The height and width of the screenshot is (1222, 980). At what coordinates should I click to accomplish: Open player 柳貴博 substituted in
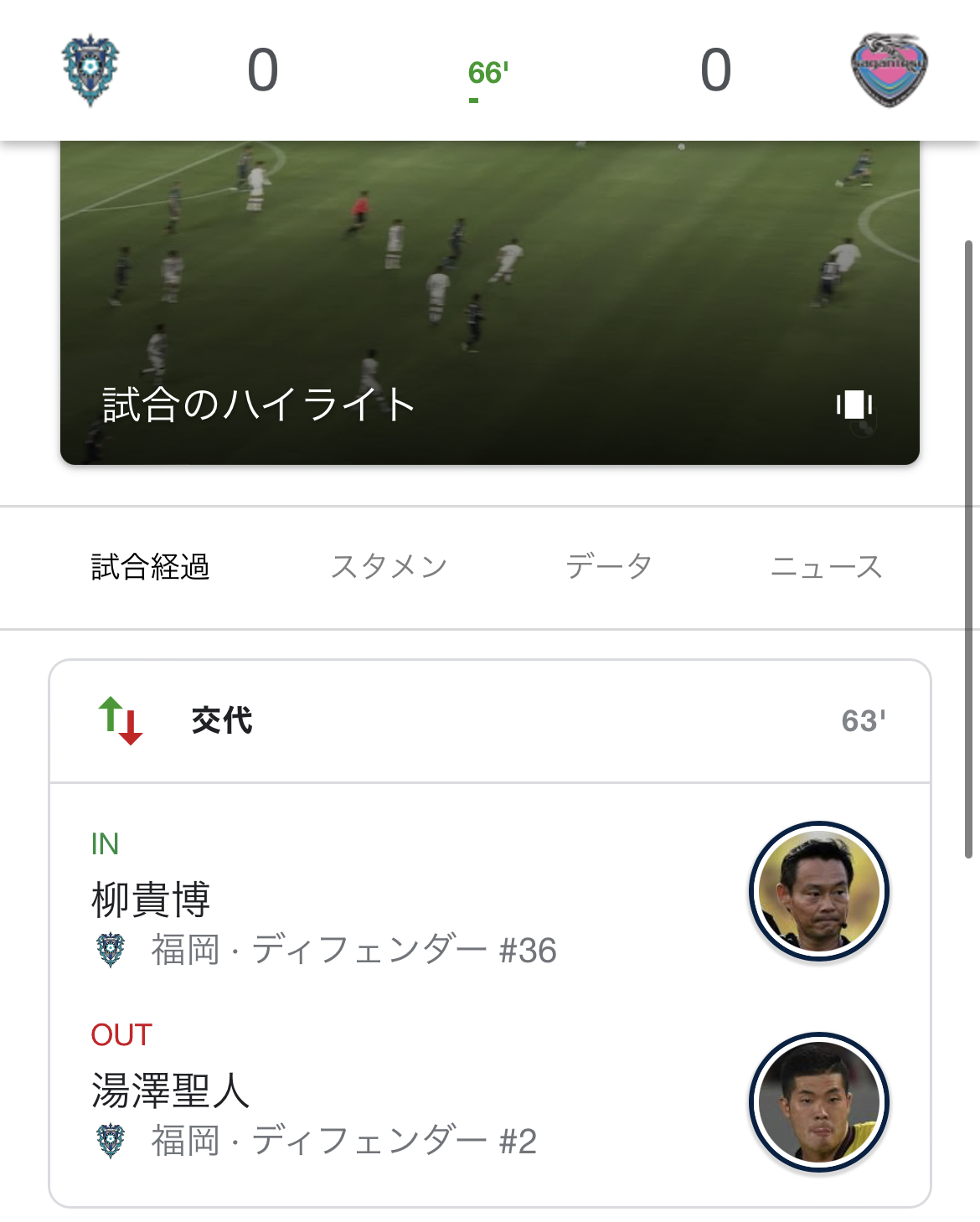(151, 900)
